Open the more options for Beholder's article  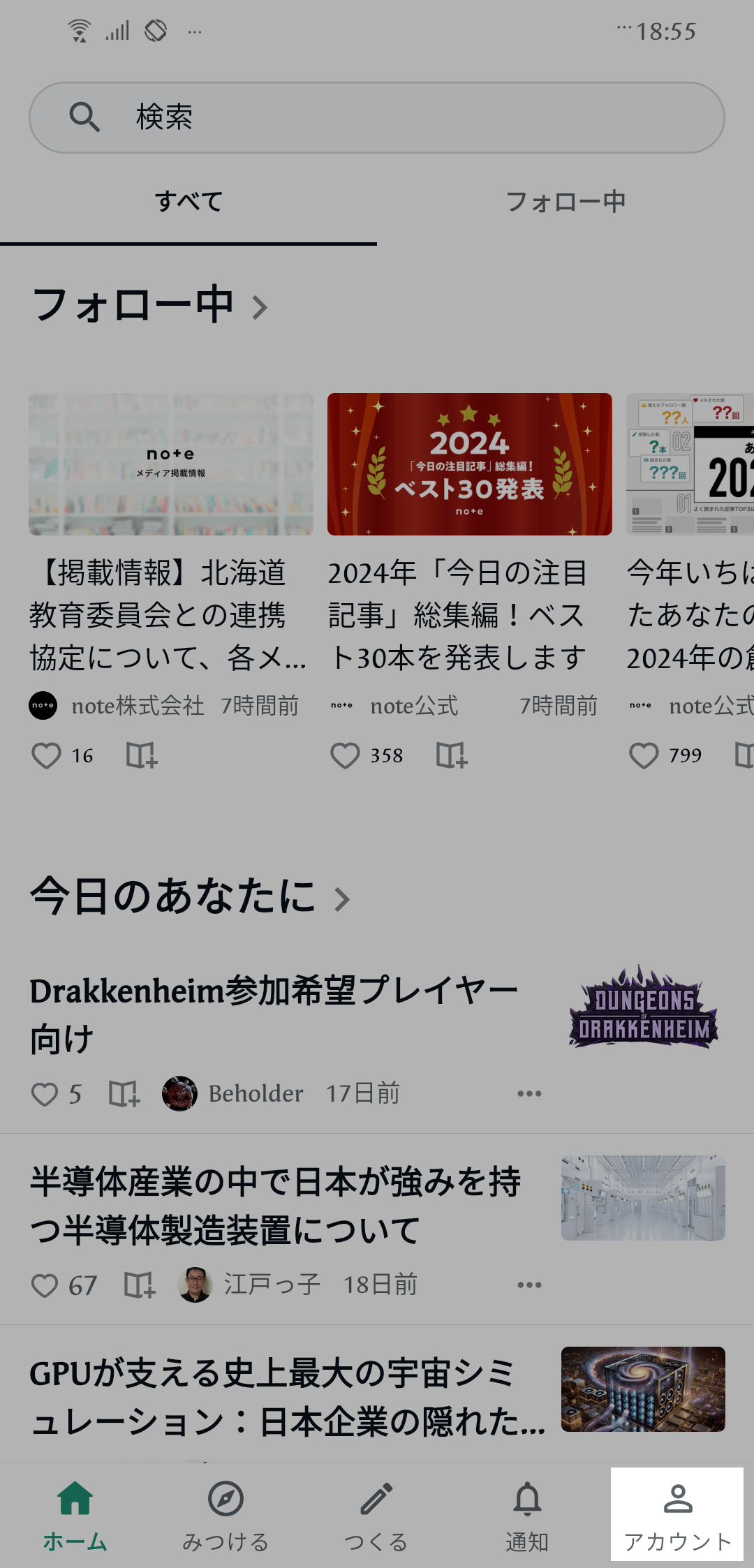[x=529, y=1094]
